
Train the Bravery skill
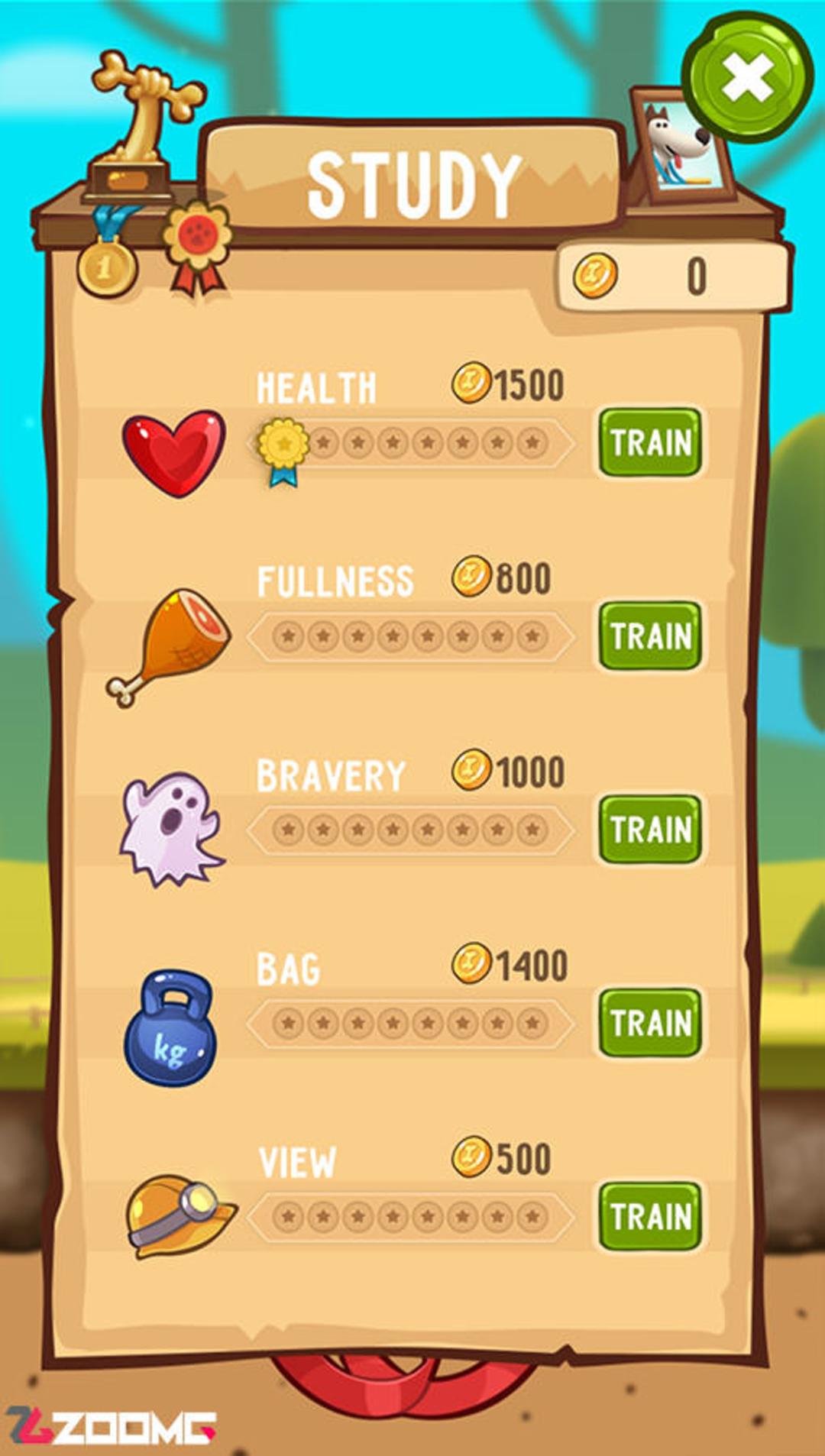650,830
